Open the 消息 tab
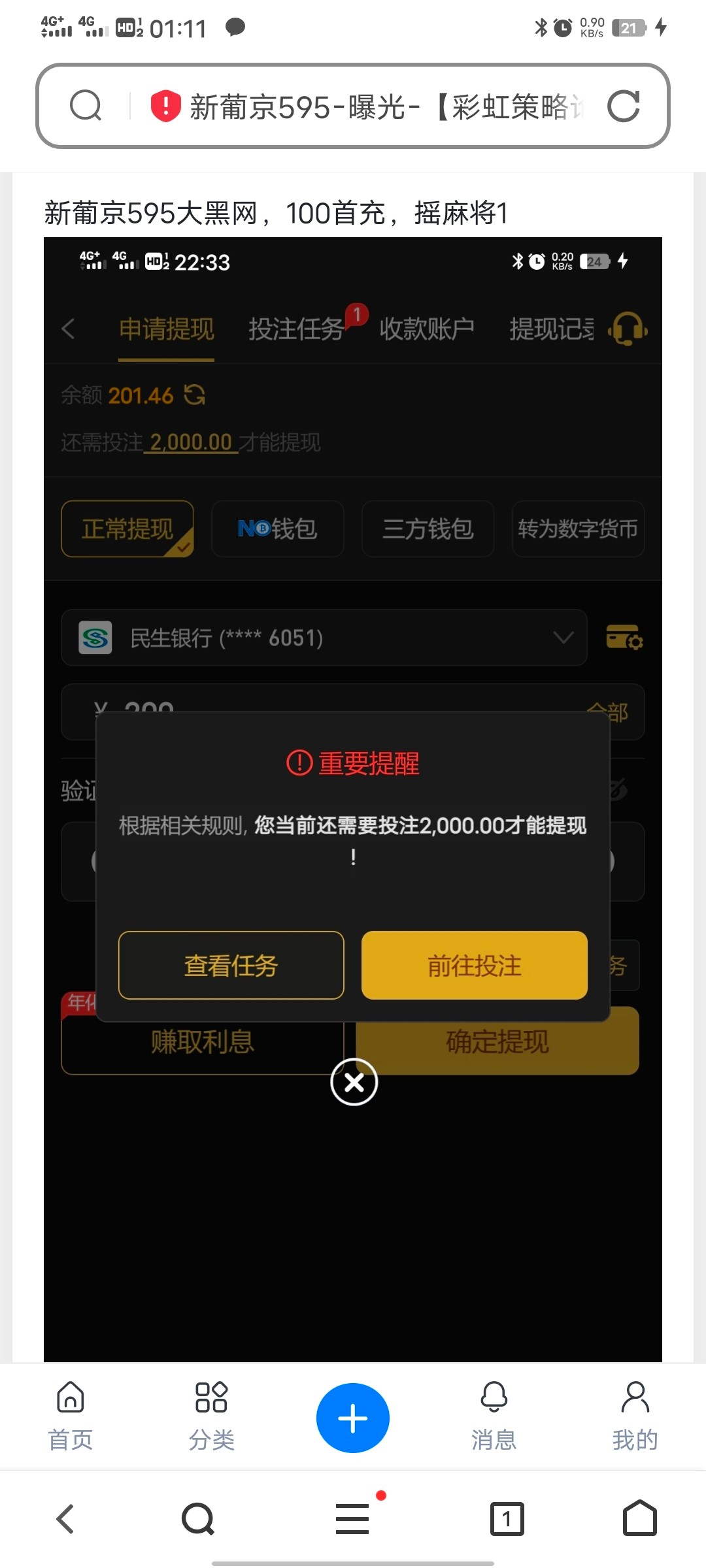 pos(494,1416)
